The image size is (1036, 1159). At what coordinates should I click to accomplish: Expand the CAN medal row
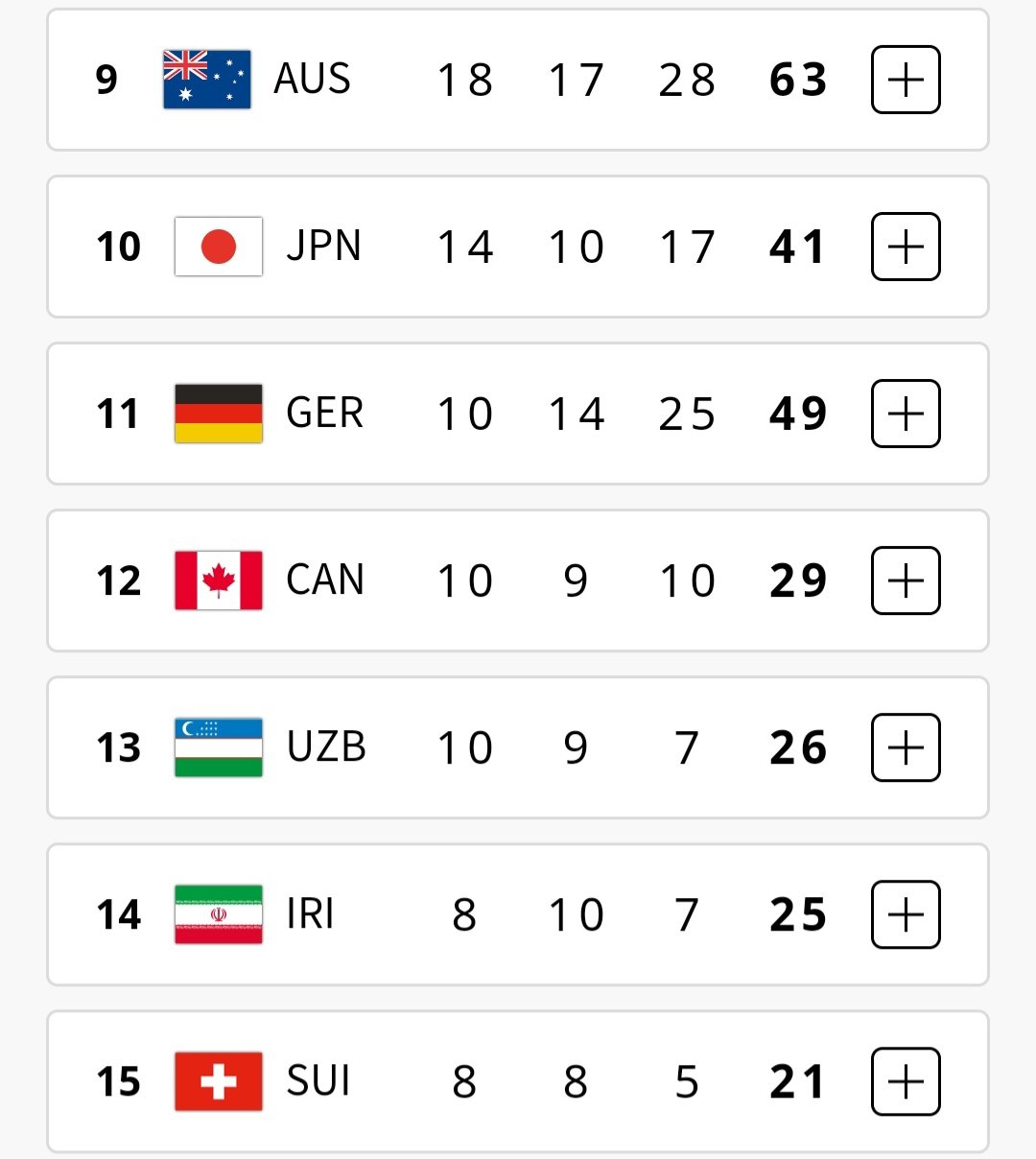[x=906, y=580]
